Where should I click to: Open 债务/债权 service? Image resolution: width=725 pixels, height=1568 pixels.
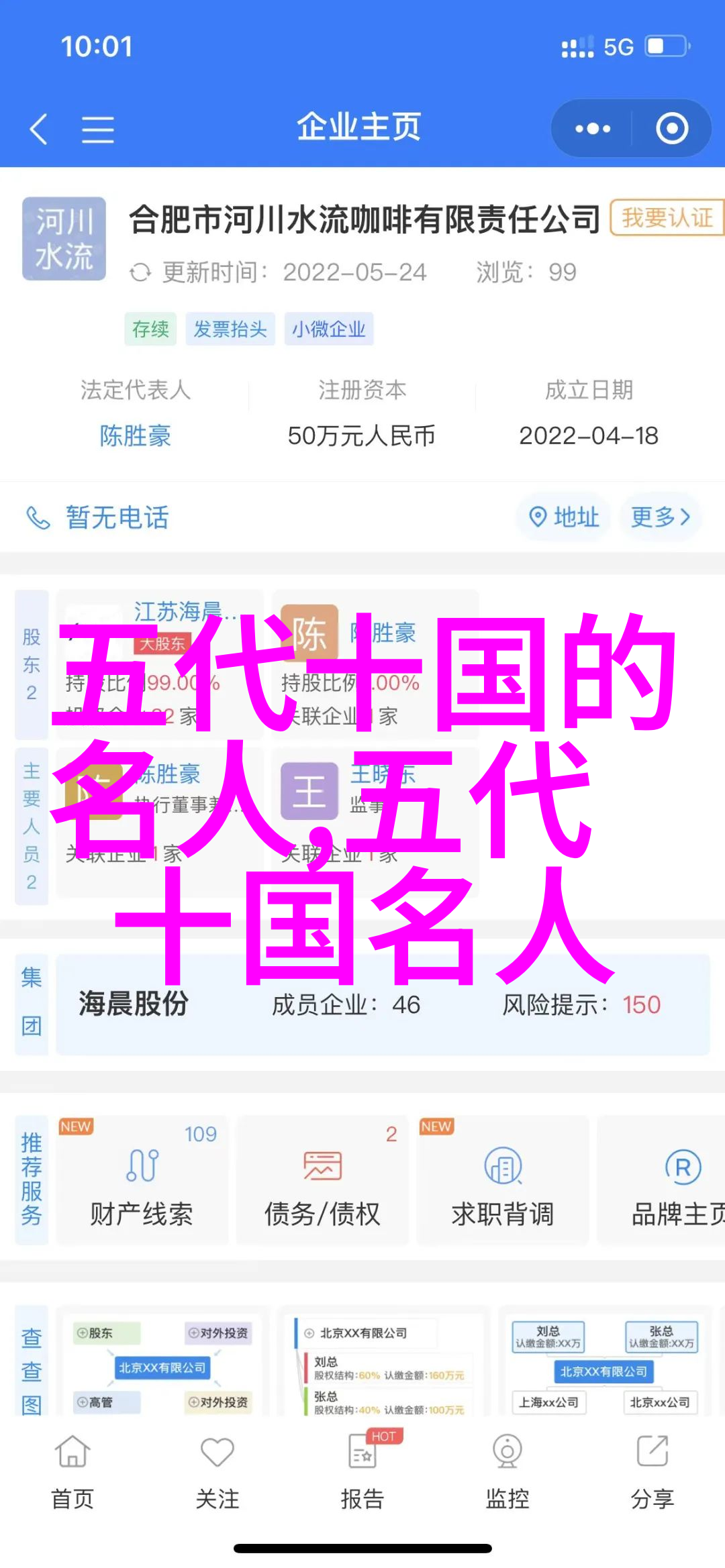(x=322, y=1182)
